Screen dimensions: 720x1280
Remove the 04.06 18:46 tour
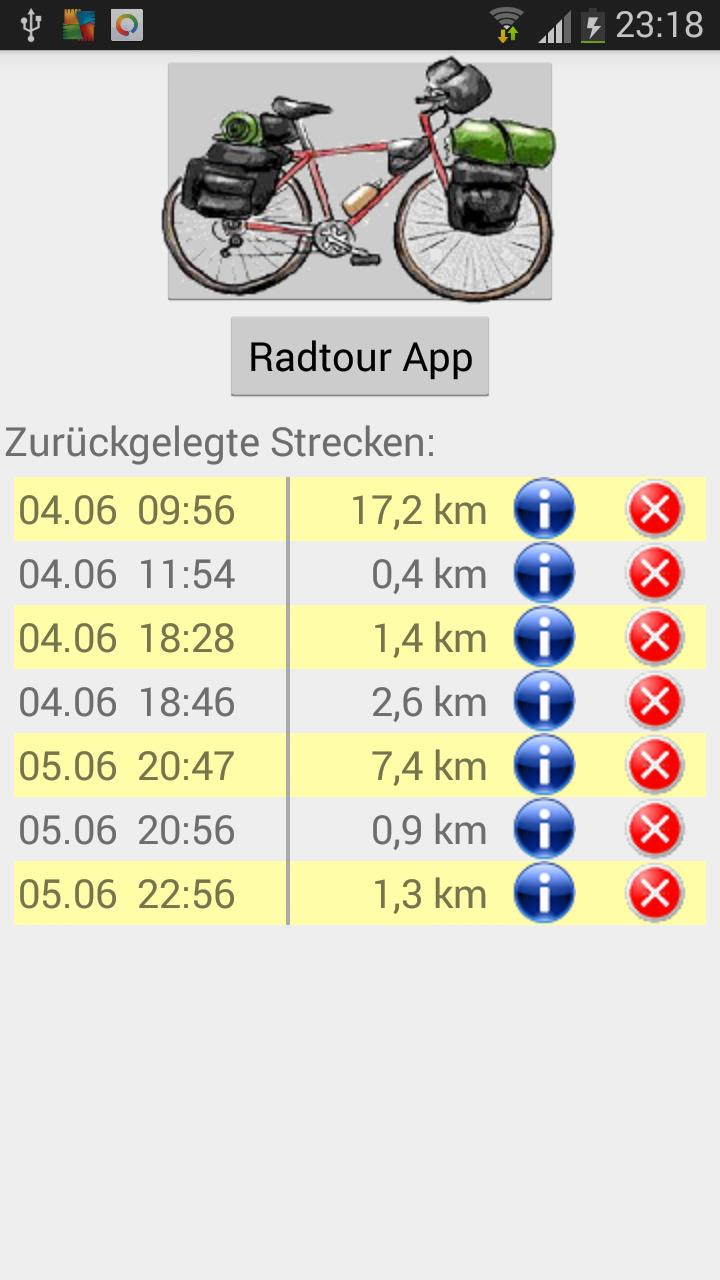(654, 701)
